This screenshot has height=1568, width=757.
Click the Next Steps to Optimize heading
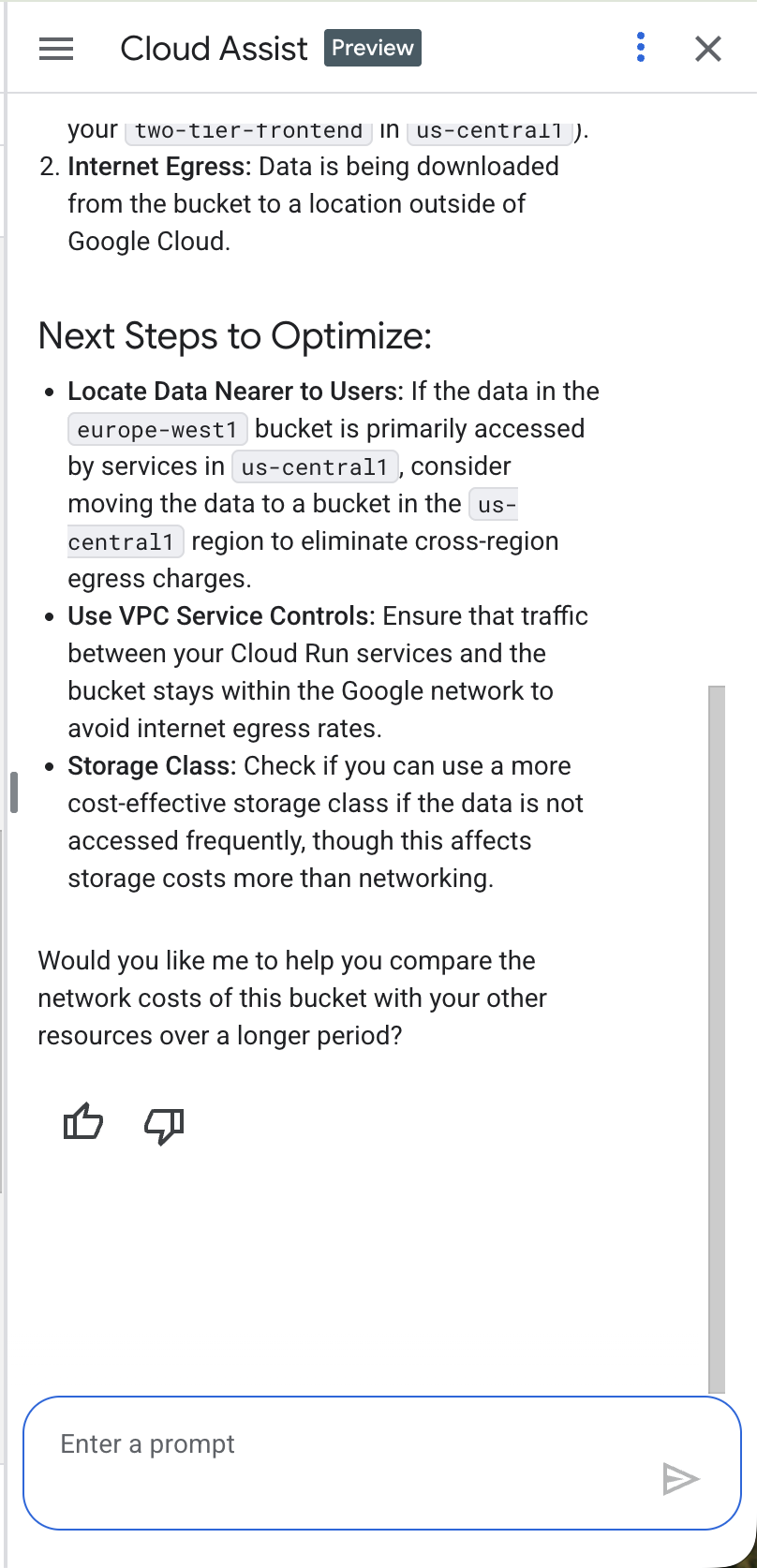(234, 335)
